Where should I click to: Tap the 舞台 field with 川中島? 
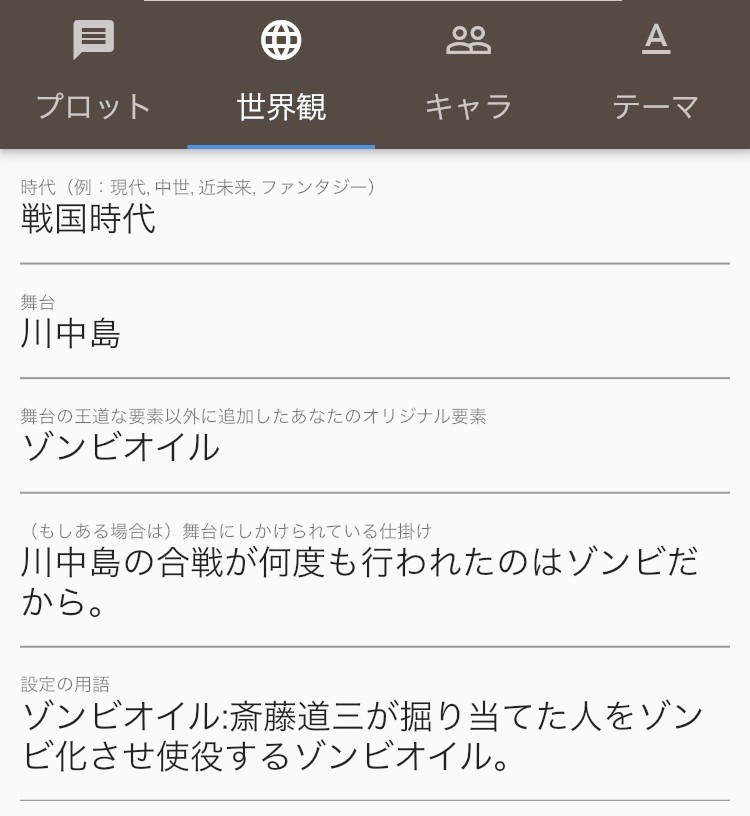[374, 335]
